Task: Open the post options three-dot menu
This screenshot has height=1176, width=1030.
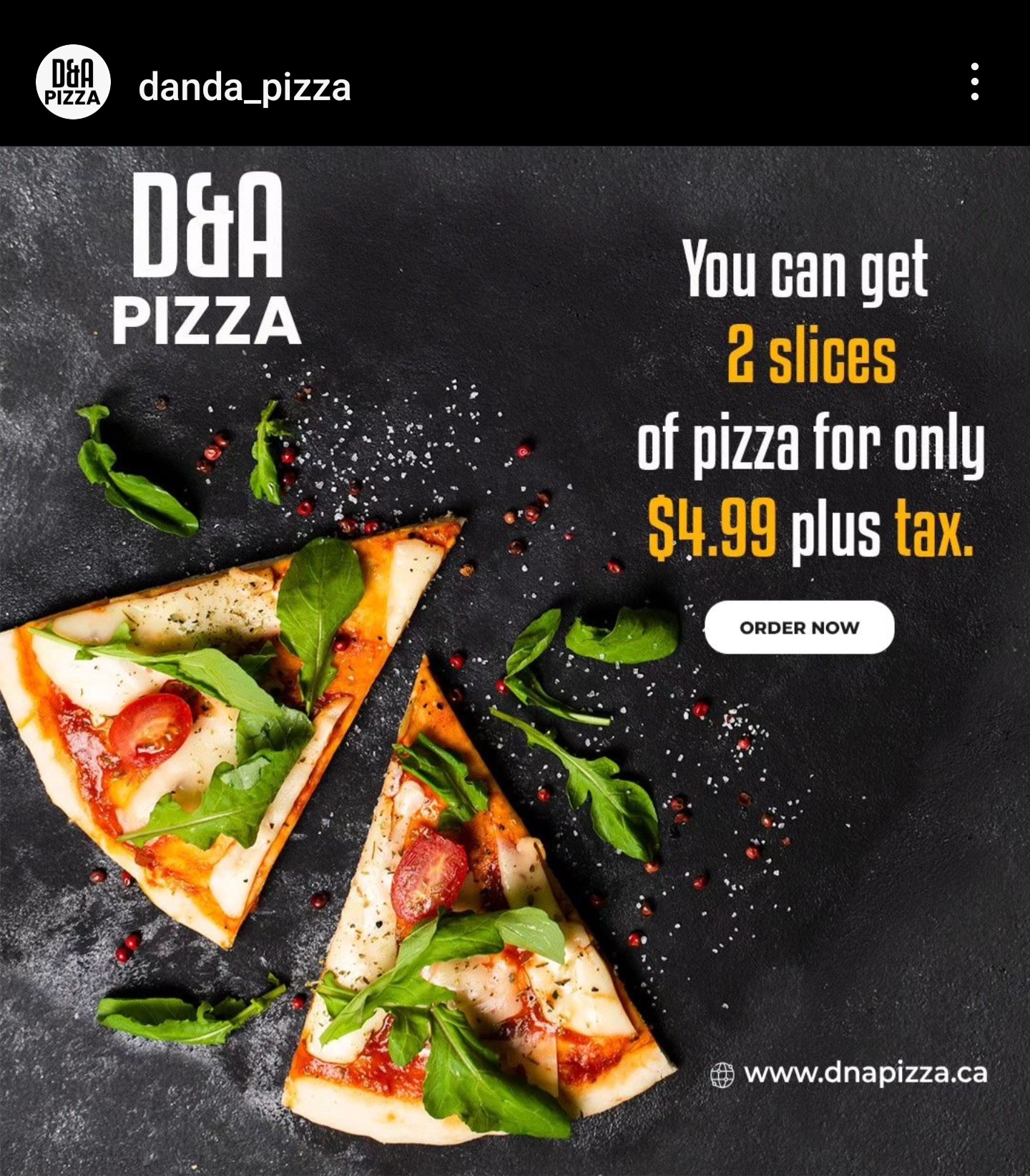Action: tap(975, 82)
